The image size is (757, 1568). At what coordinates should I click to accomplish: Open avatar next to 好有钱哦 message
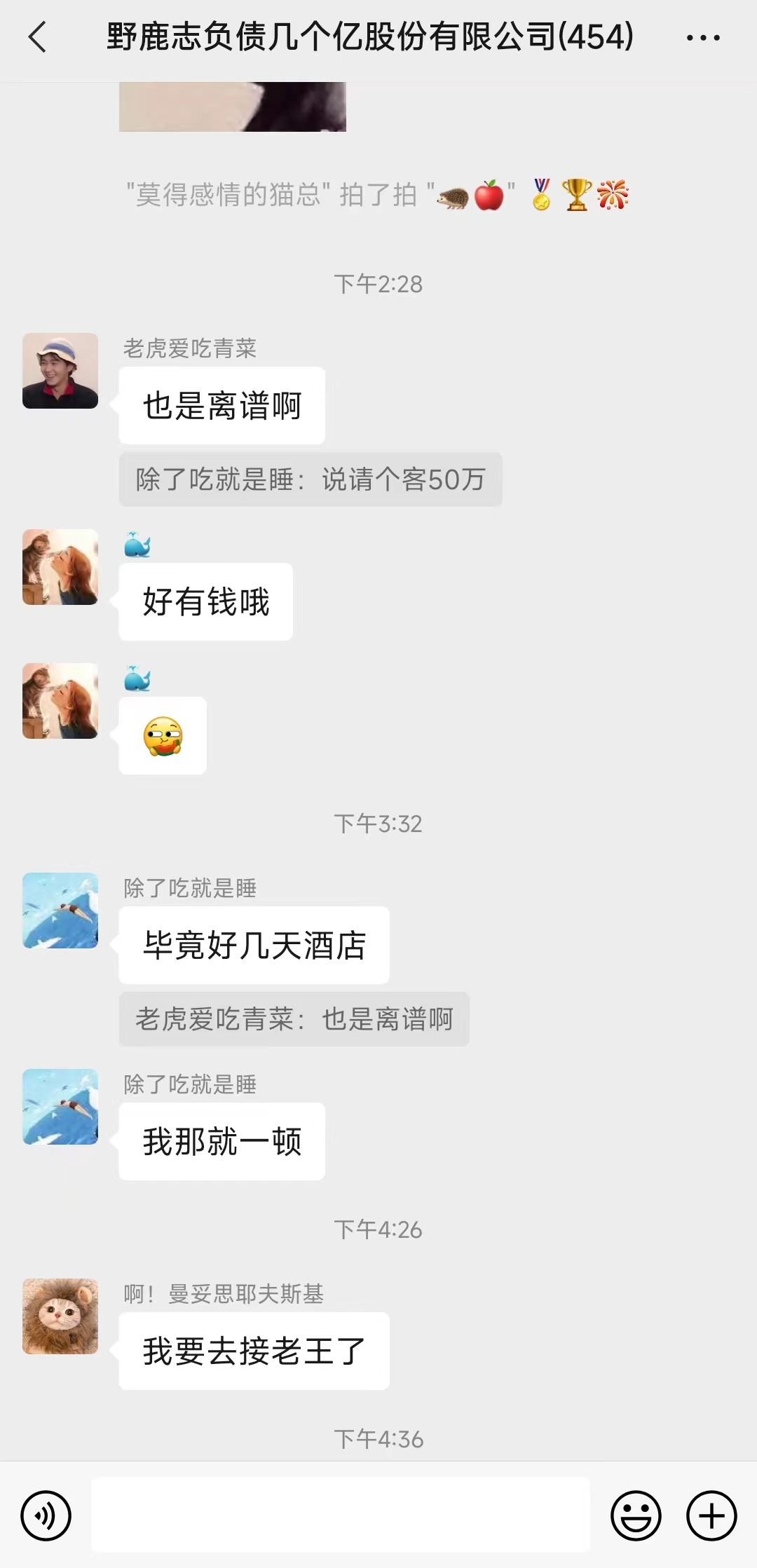click(60, 567)
